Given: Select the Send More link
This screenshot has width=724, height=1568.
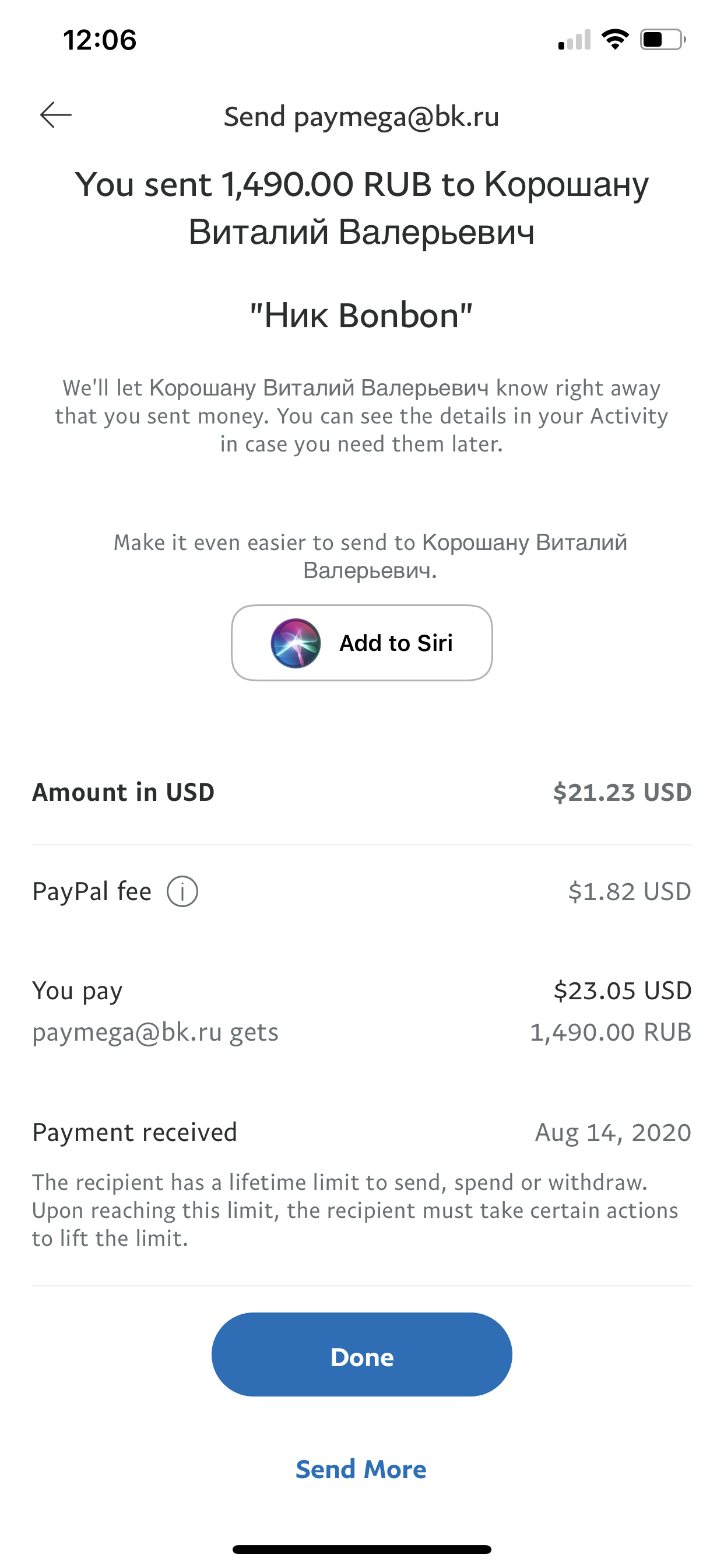Looking at the screenshot, I should click(361, 1469).
